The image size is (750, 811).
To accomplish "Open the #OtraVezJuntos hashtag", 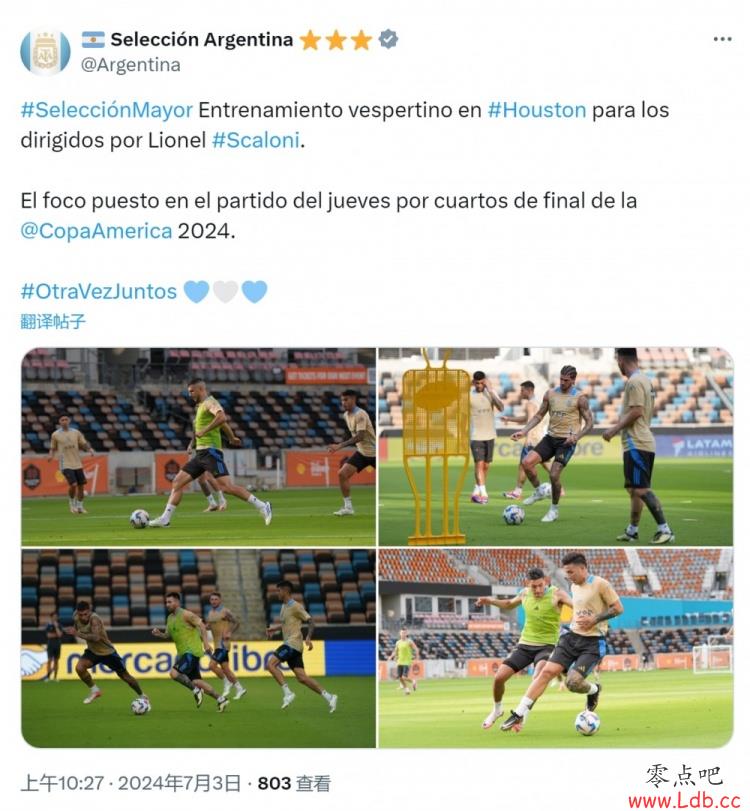I will pyautogui.click(x=98, y=292).
